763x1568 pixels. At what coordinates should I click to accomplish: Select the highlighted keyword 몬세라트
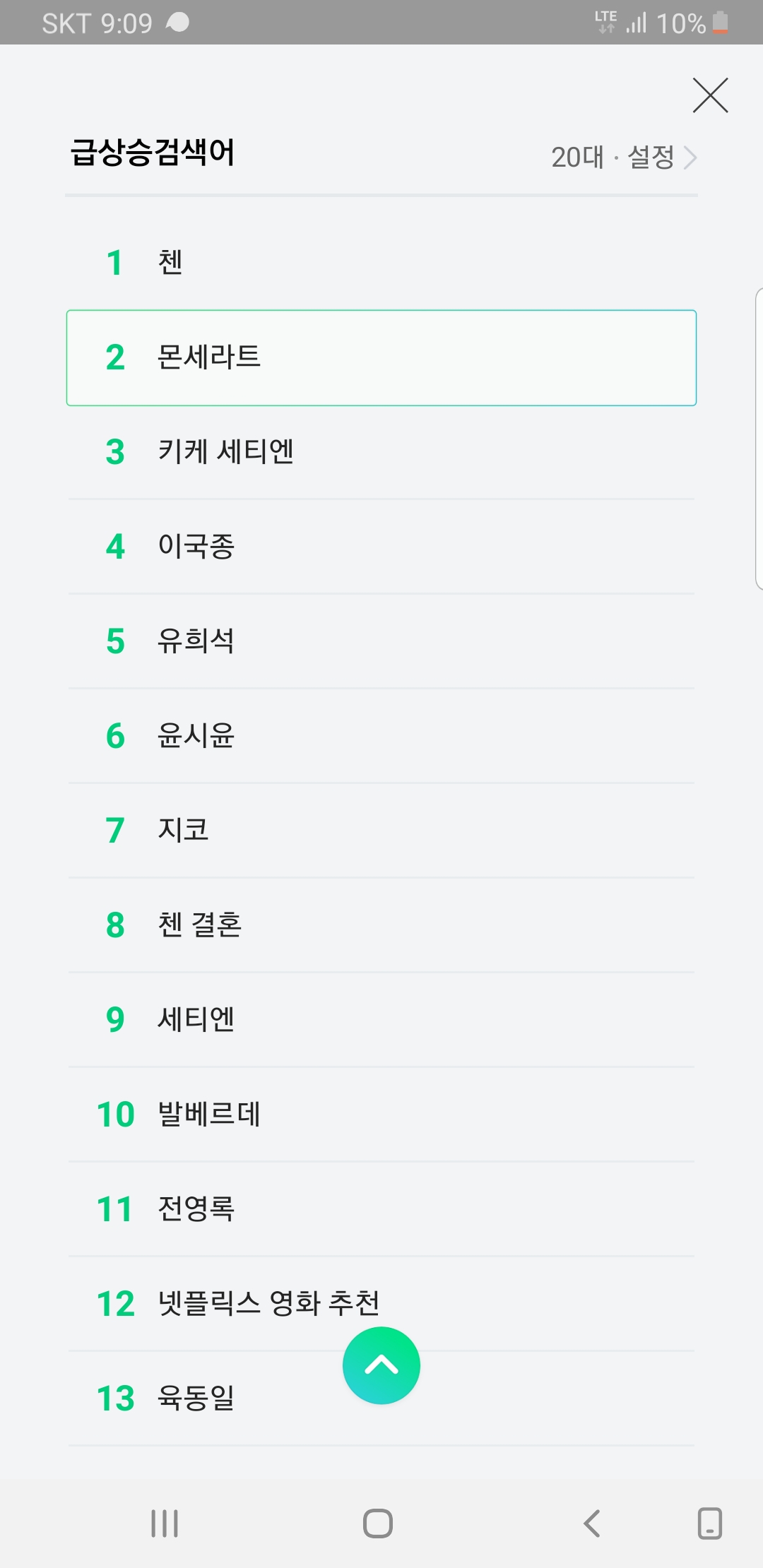(381, 357)
